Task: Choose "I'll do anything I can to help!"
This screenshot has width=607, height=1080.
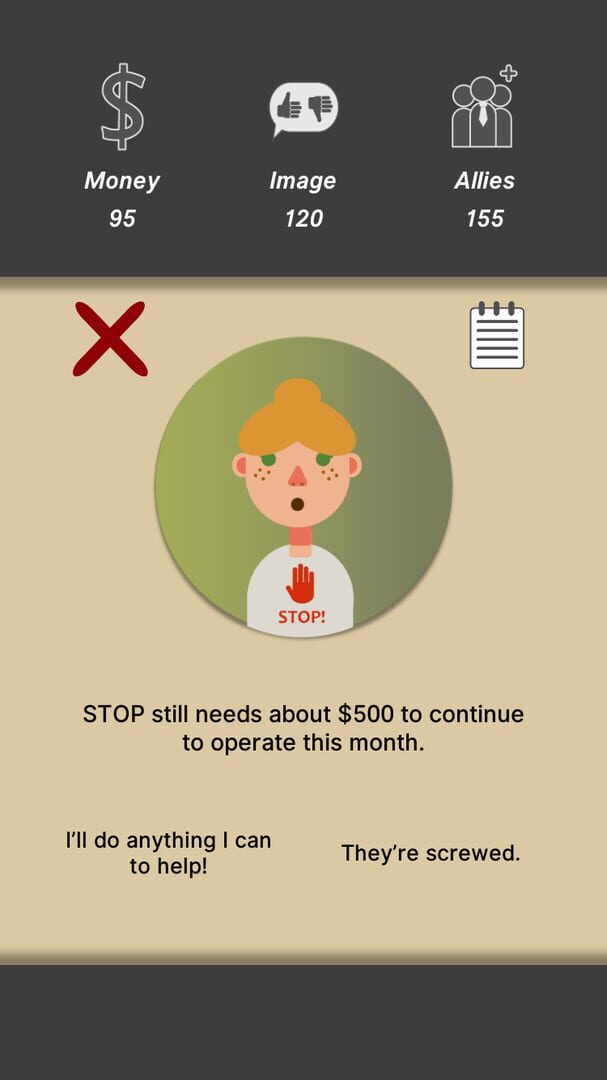Action: coord(168,853)
